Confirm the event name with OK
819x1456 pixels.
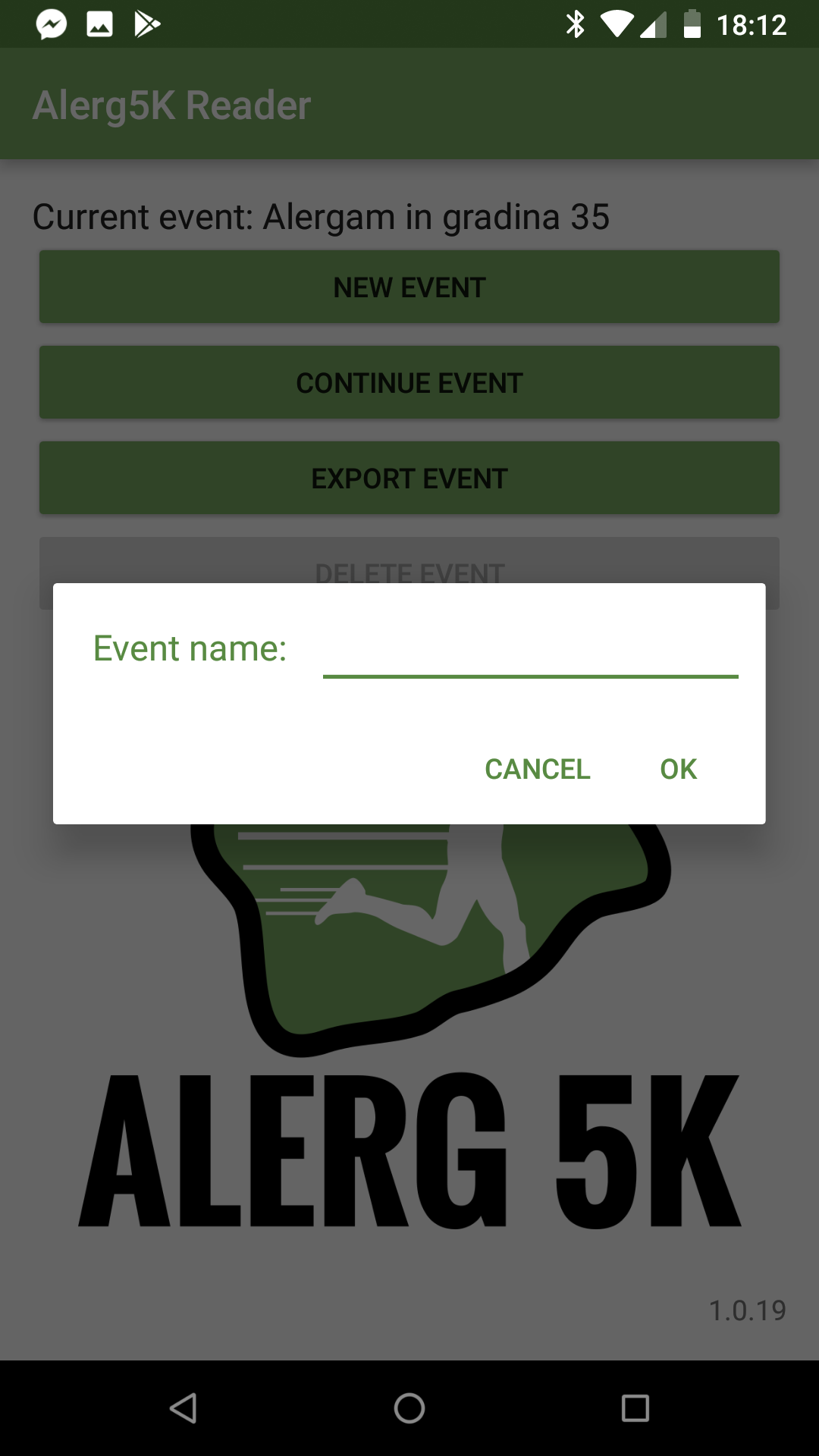click(x=678, y=769)
